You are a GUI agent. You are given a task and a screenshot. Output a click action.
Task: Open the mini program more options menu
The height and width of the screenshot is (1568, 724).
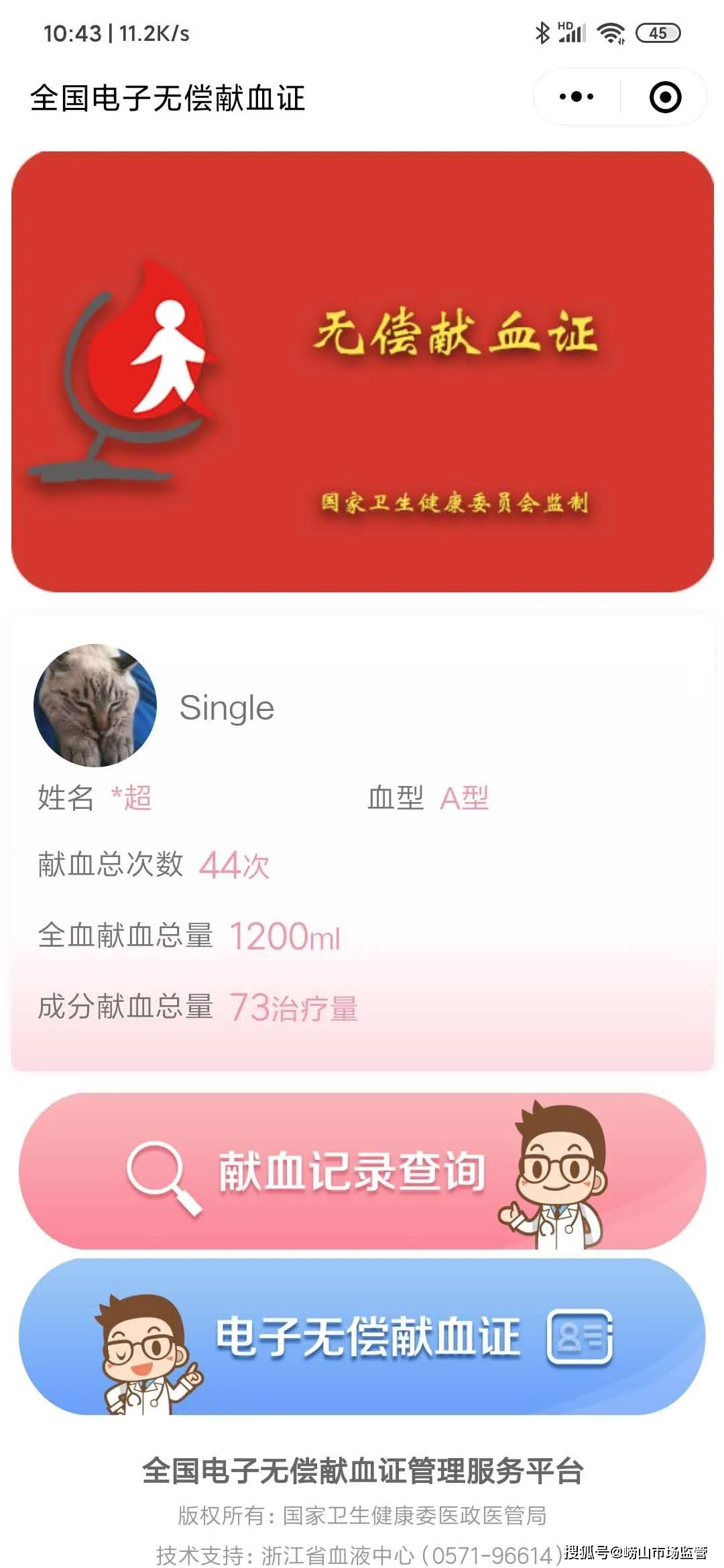tap(577, 97)
